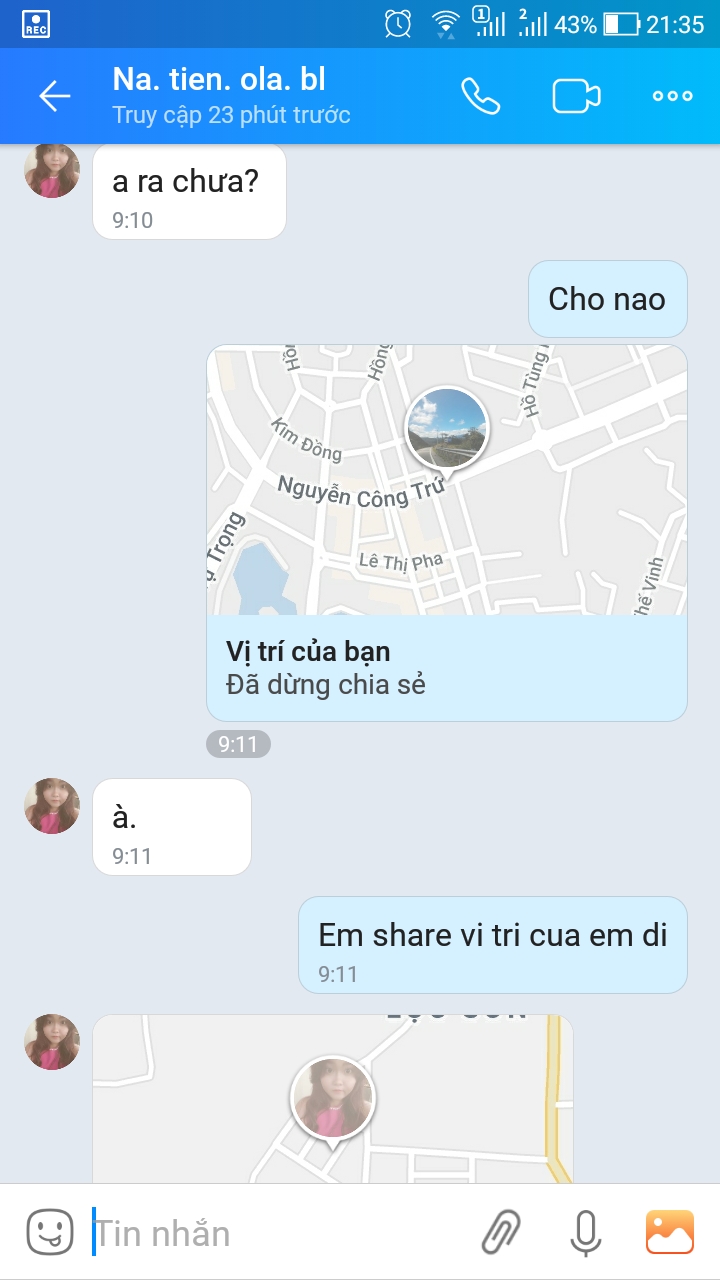Start a voice call with this contact

tap(480, 96)
